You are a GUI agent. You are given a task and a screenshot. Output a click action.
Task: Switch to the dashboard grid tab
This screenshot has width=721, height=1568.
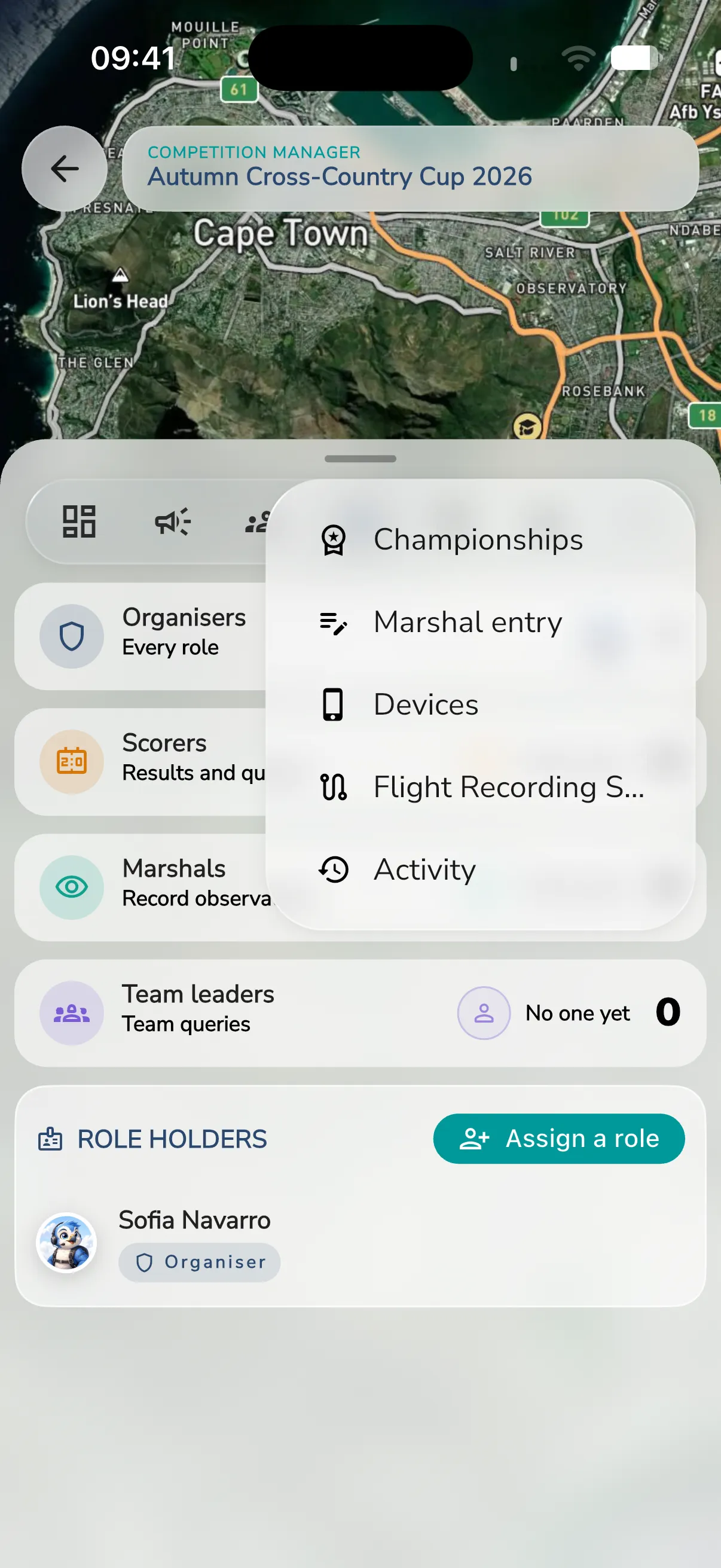[79, 521]
